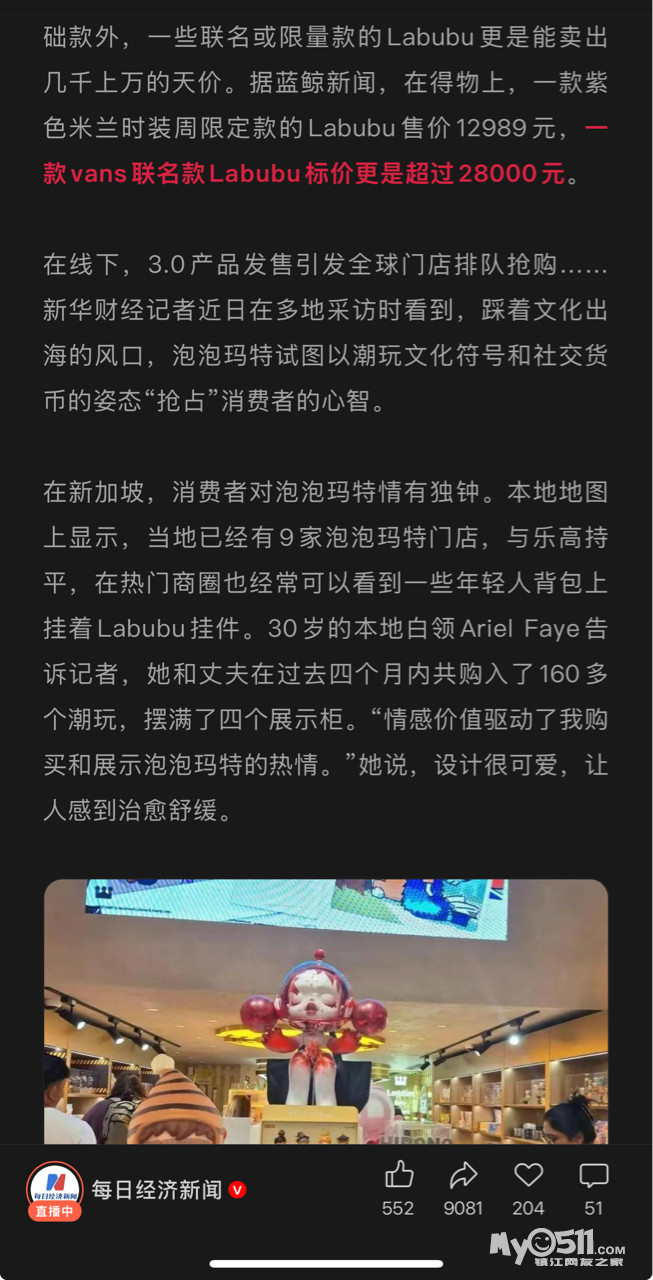View 每日经济新闻 account name
The height and width of the screenshot is (1280, 653).
[x=156, y=1189]
